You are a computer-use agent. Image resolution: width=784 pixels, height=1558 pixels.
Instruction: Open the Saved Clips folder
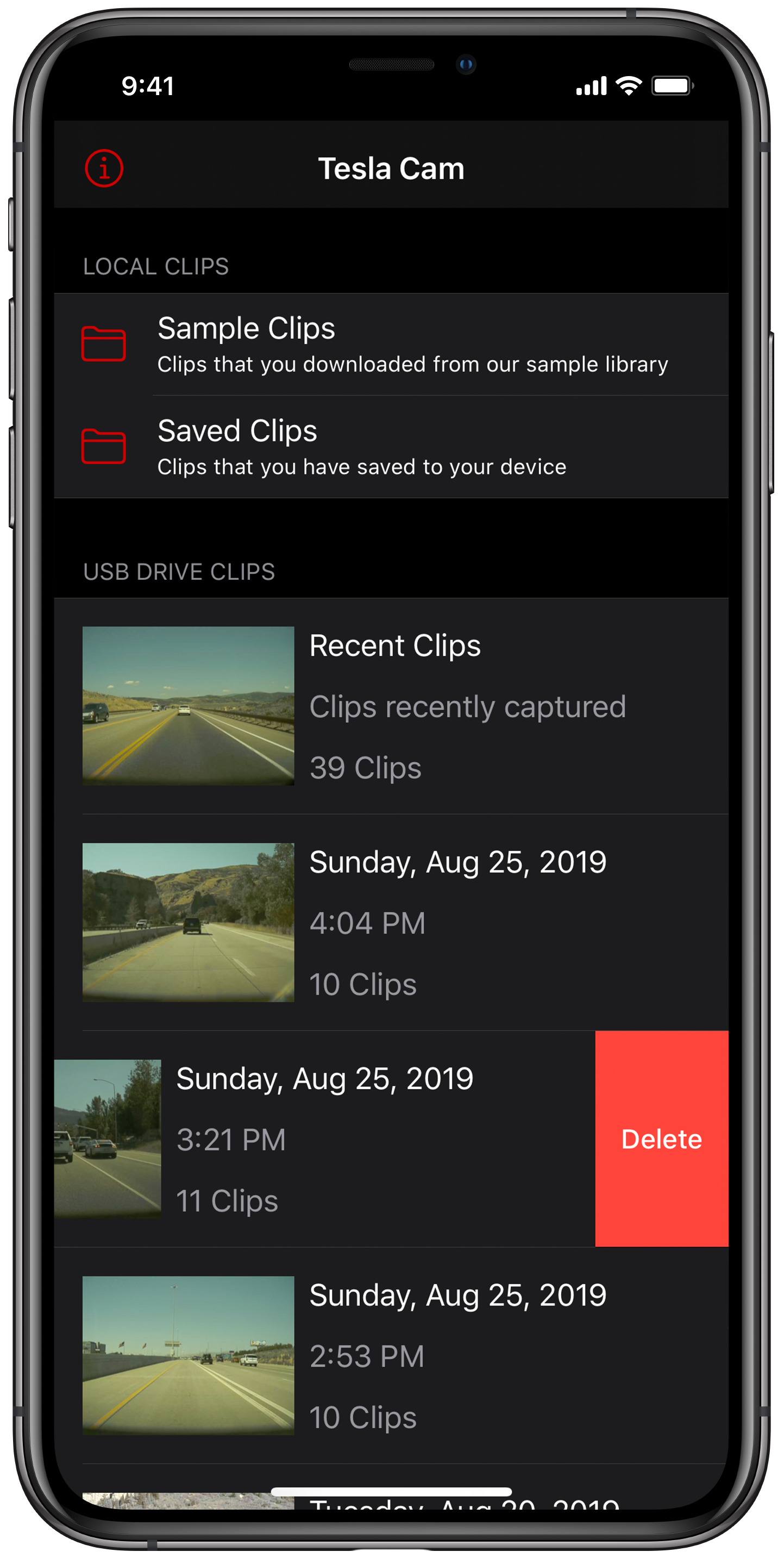(391, 447)
